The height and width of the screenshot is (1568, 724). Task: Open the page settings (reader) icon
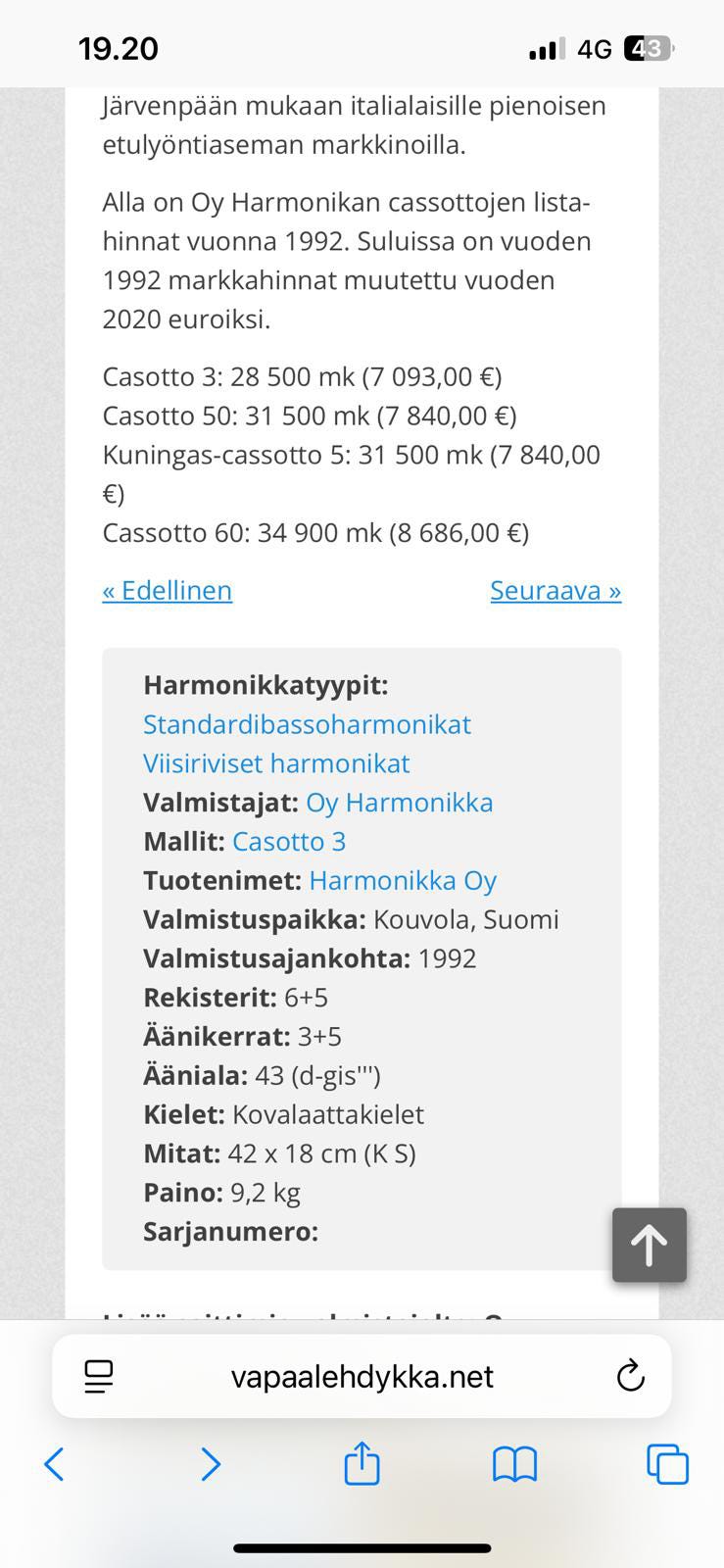pos(97,1376)
